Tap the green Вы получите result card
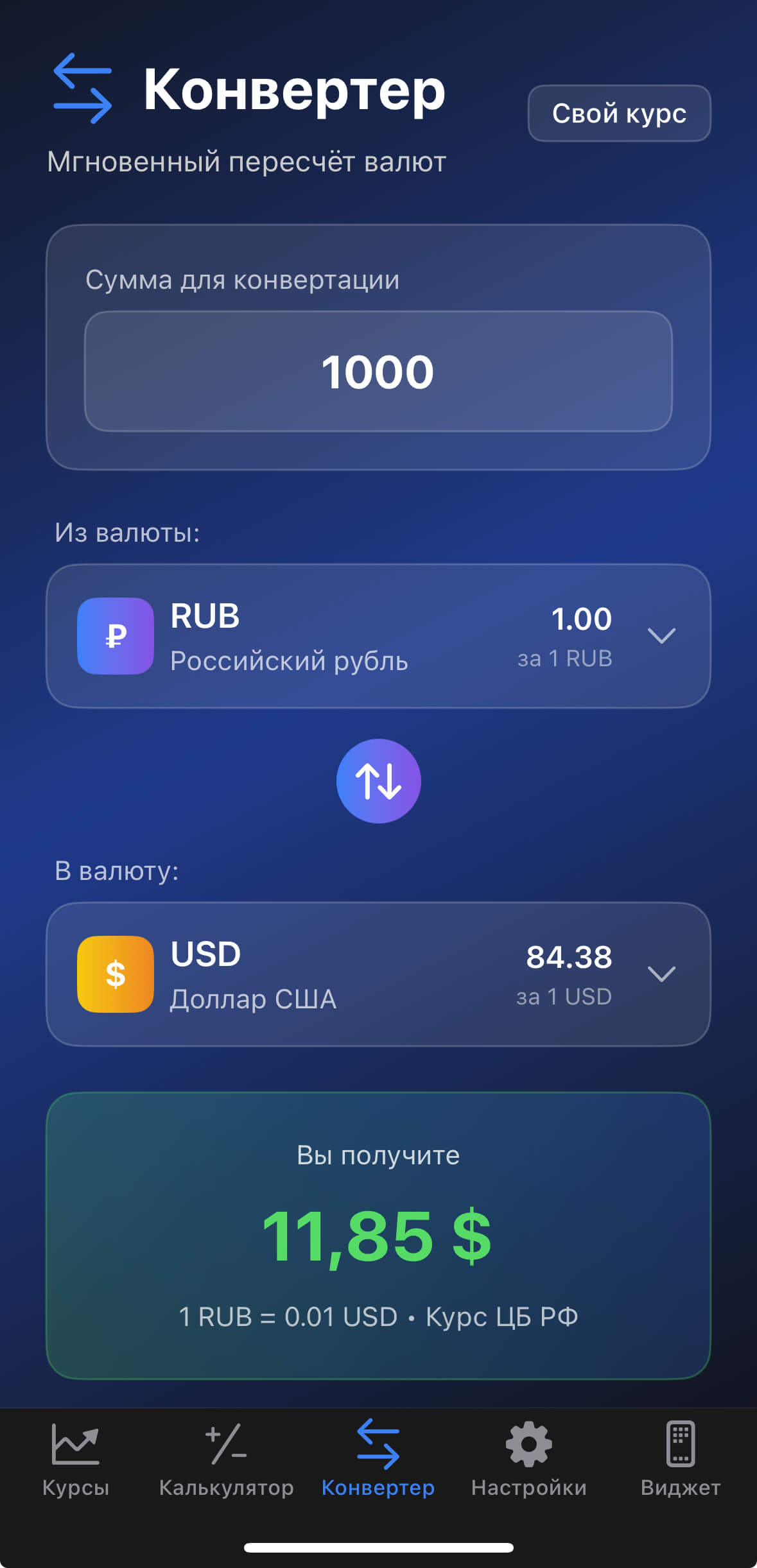The height and width of the screenshot is (1568, 757). point(378,1232)
